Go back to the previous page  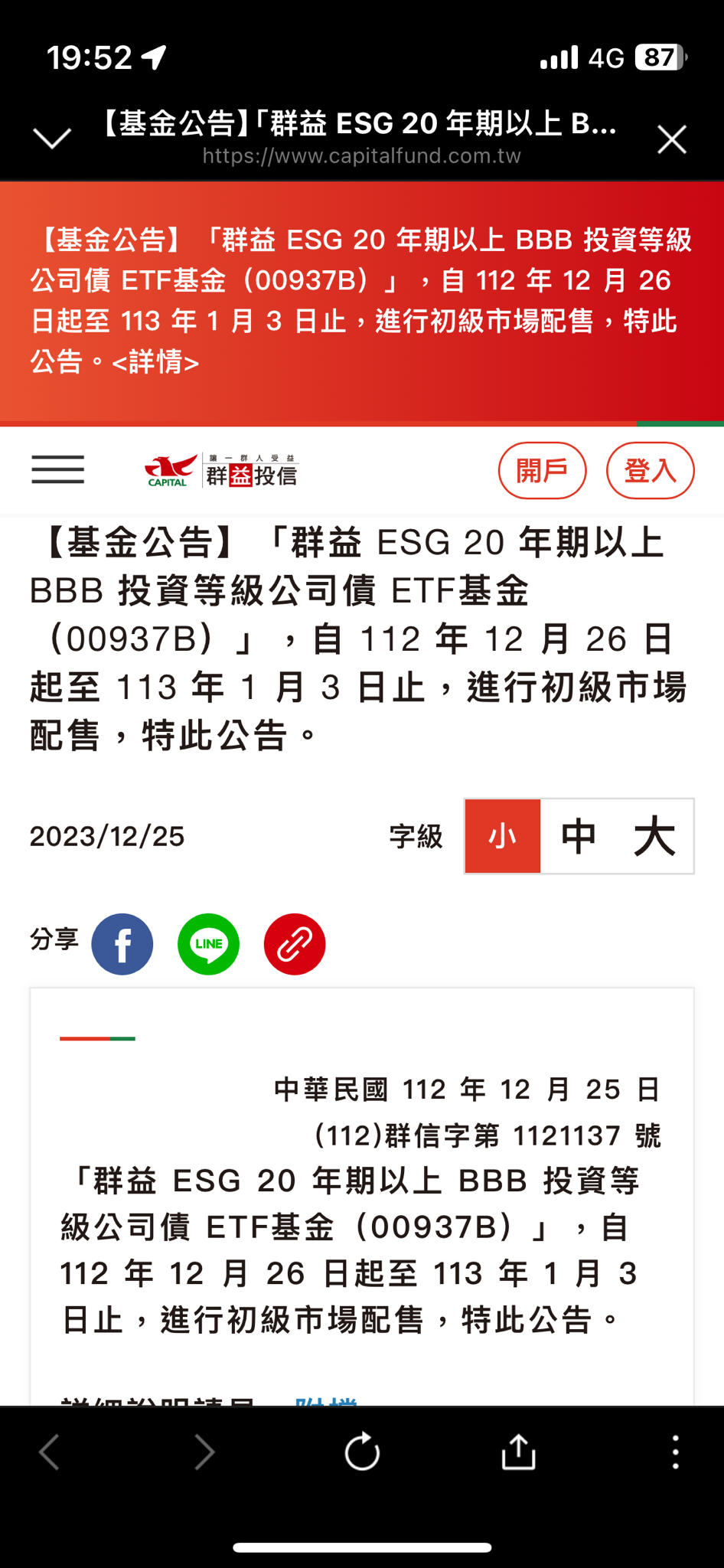point(50,1452)
